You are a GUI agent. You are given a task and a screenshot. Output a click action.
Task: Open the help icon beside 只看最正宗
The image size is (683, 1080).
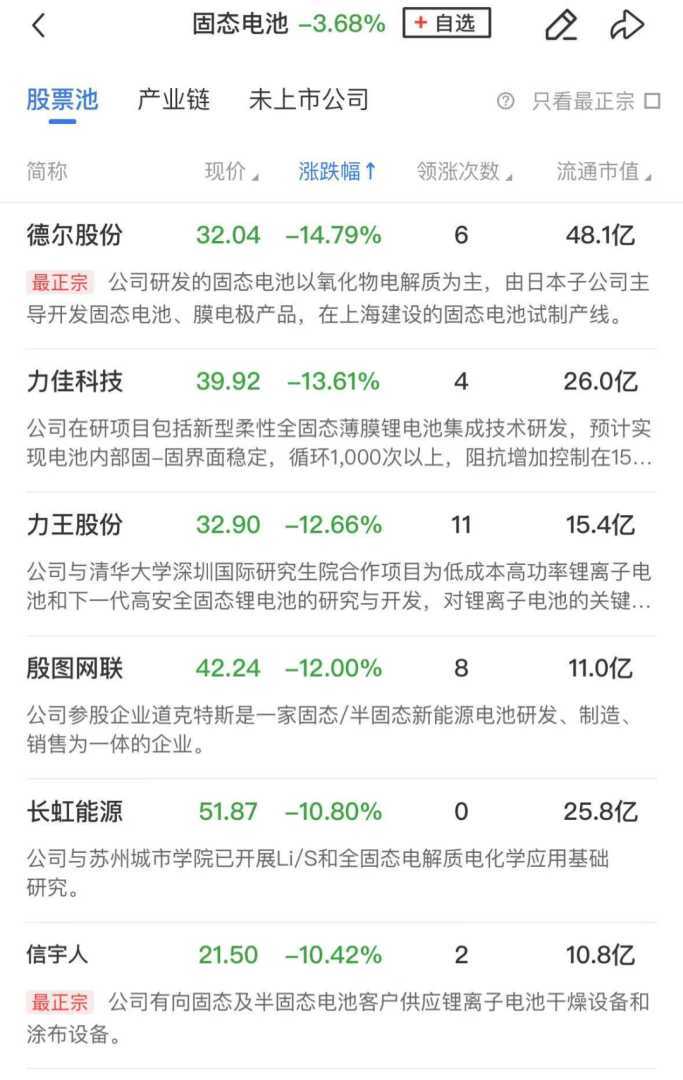(x=506, y=101)
